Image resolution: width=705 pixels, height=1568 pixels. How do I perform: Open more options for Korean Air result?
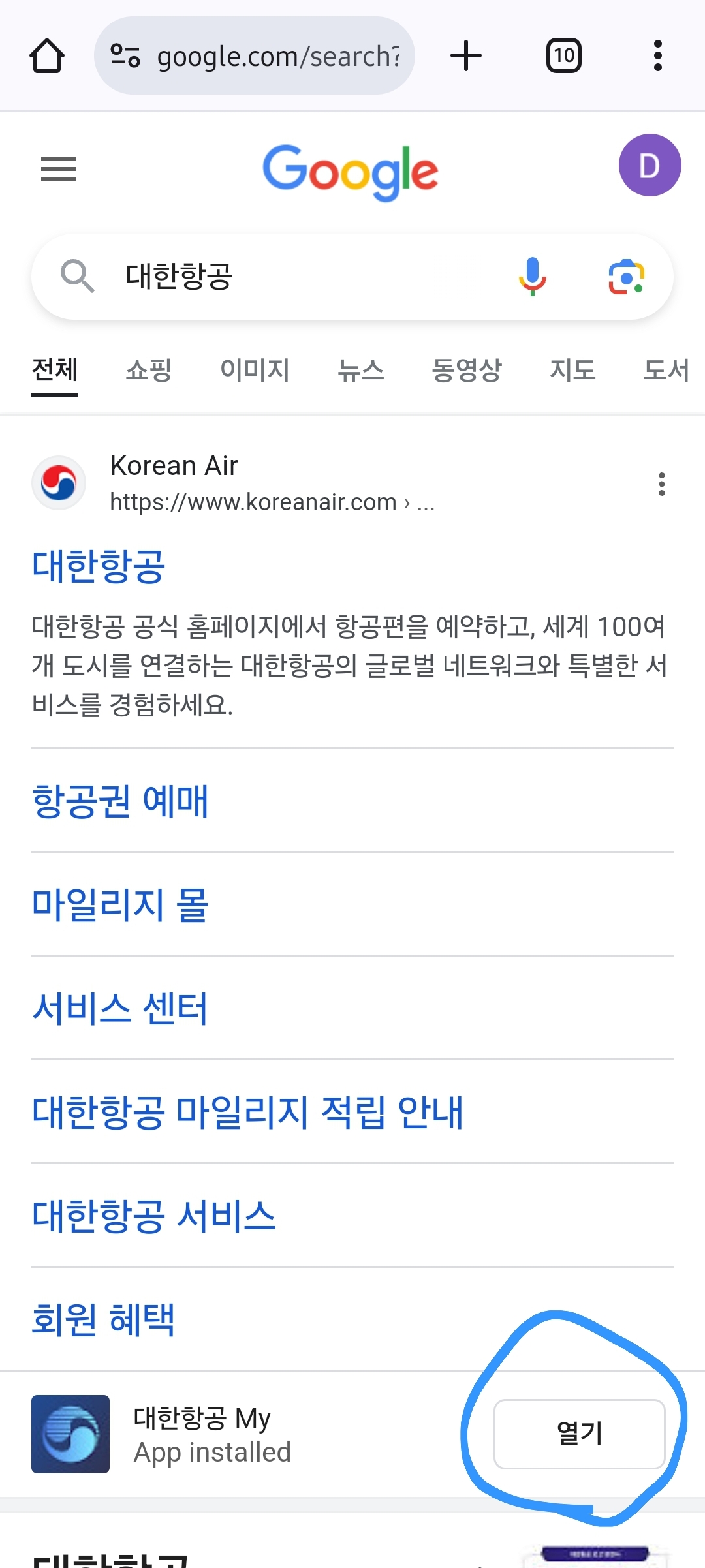(x=661, y=484)
